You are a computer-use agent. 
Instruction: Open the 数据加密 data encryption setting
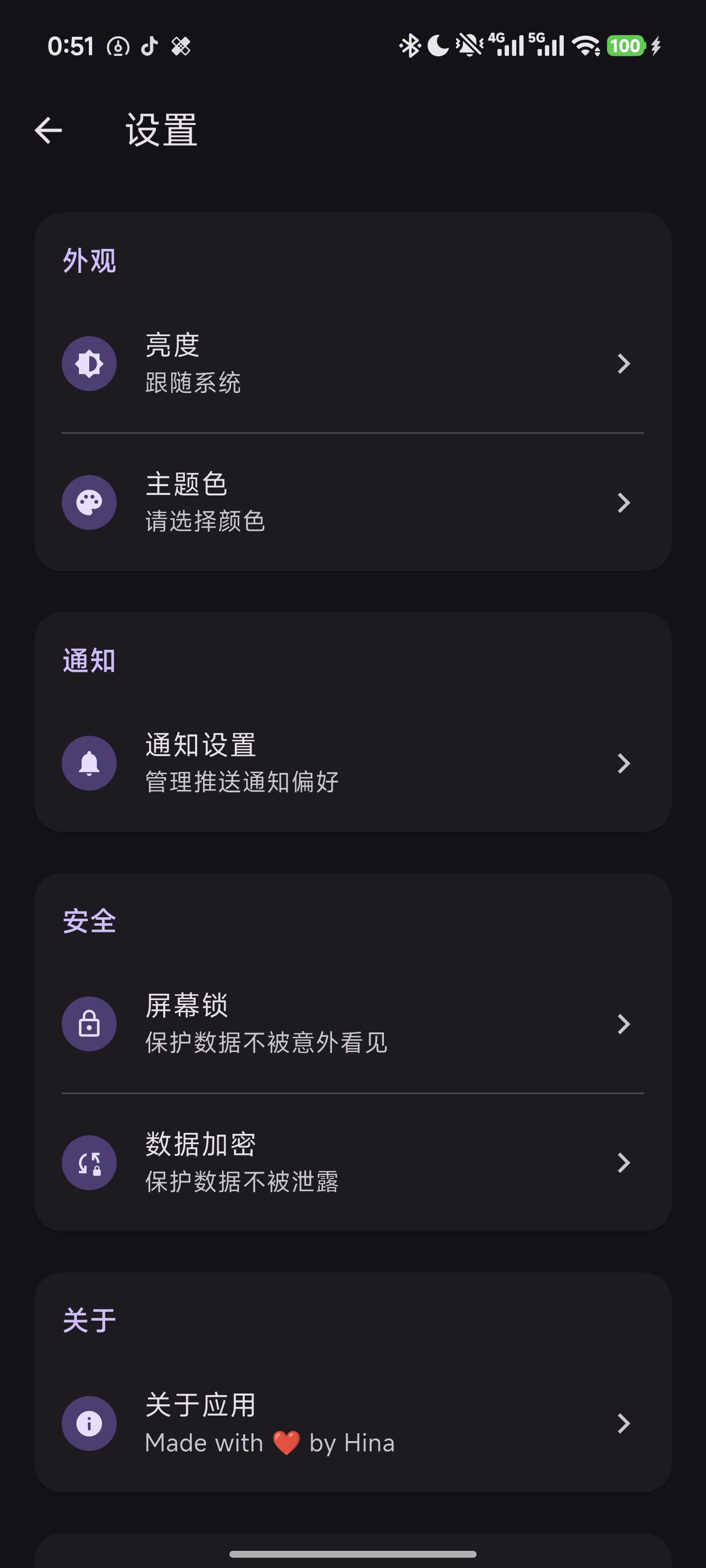click(x=352, y=1162)
